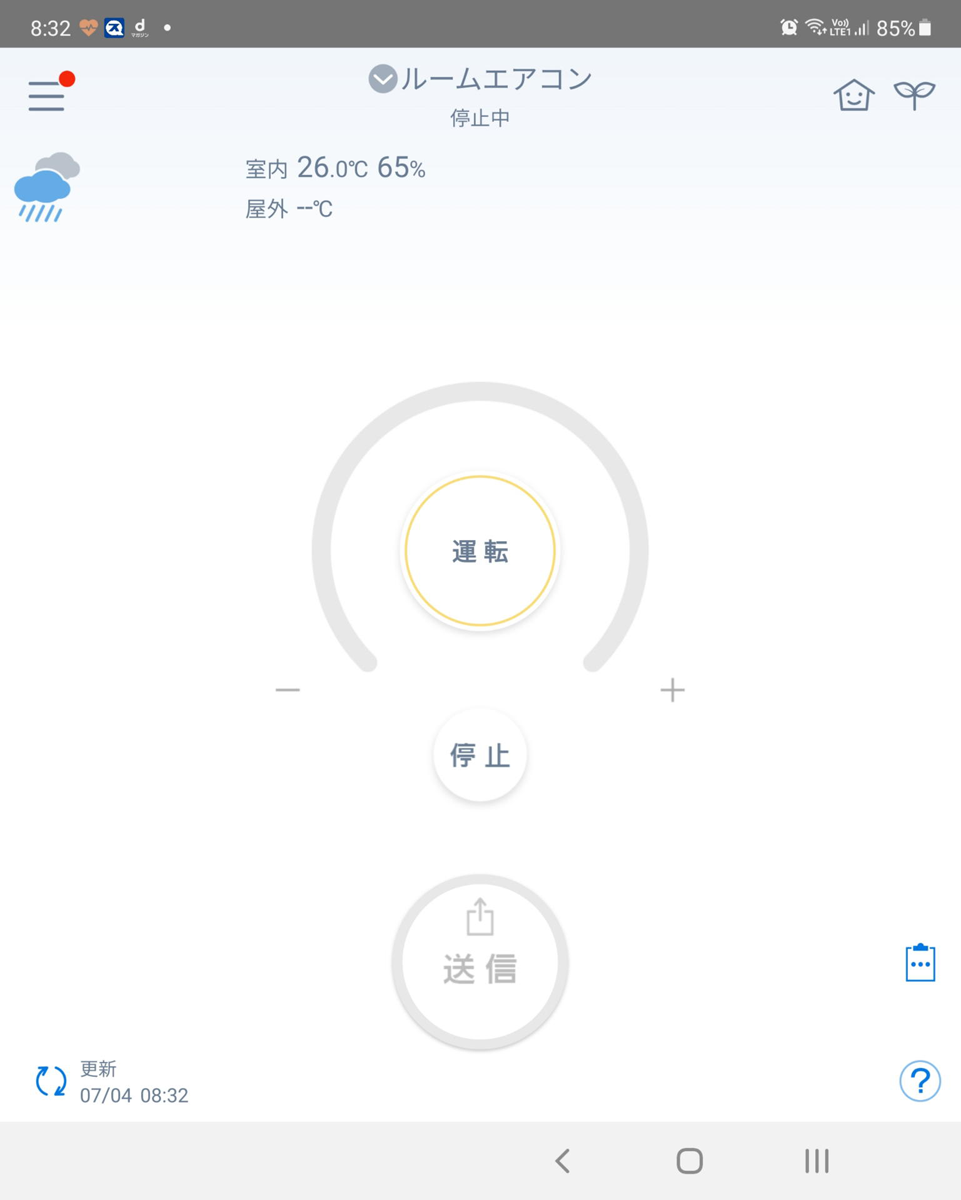The image size is (961, 1200).
Task: Go back using the system back button
Action: [x=563, y=1160]
